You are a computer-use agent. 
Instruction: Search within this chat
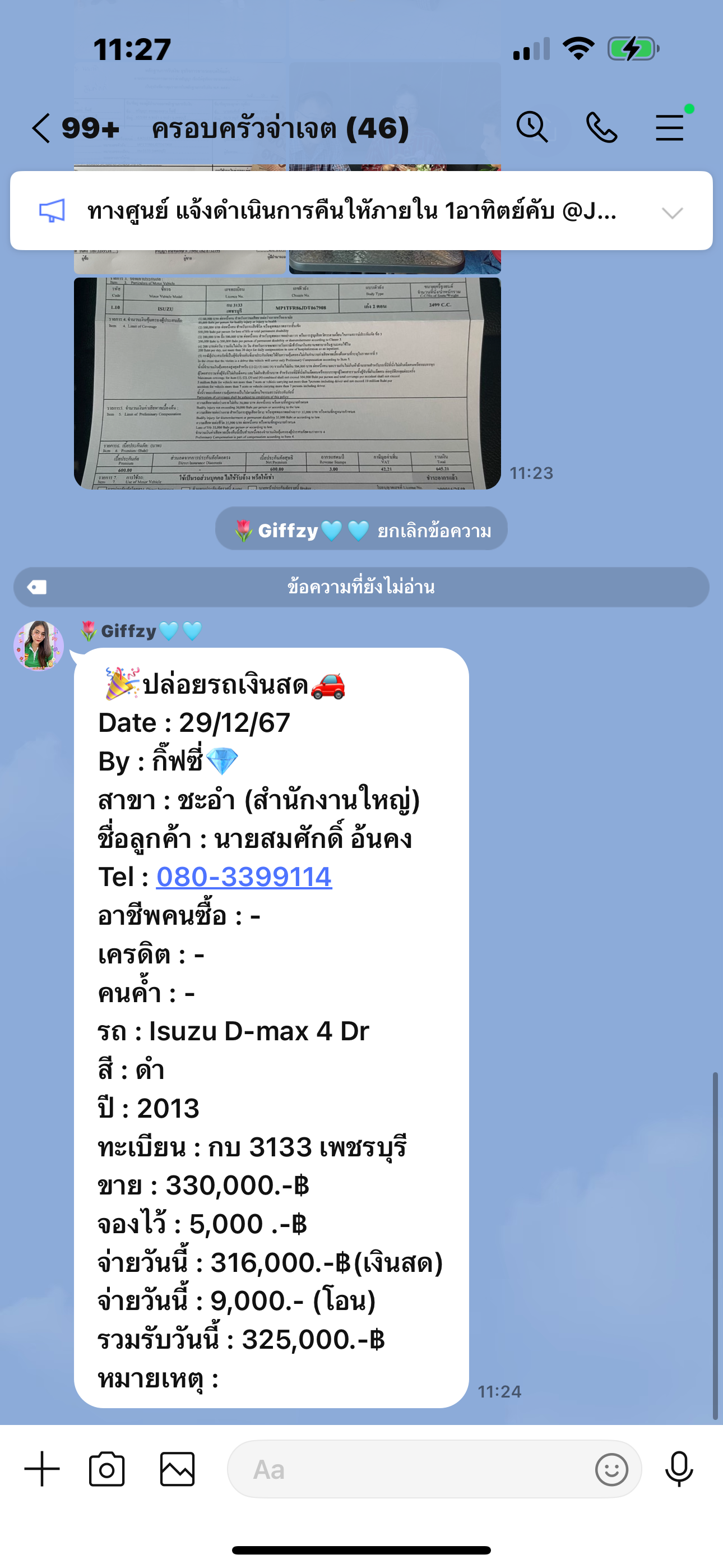point(532,127)
